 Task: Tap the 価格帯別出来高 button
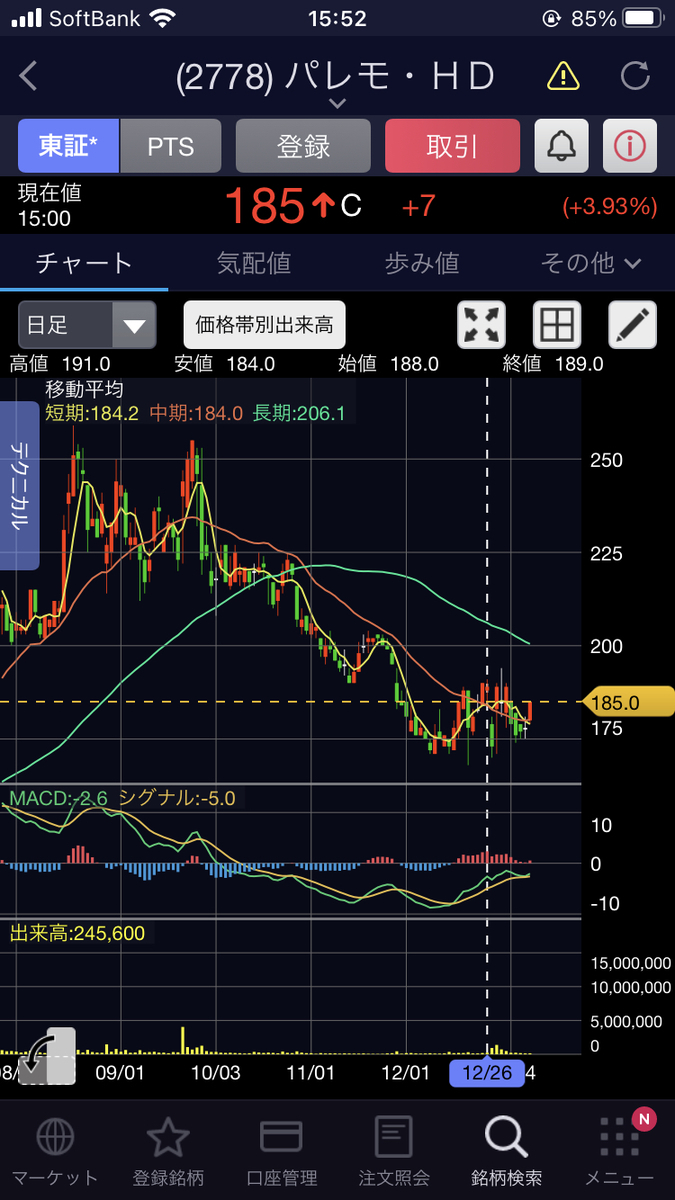pyautogui.click(x=264, y=325)
